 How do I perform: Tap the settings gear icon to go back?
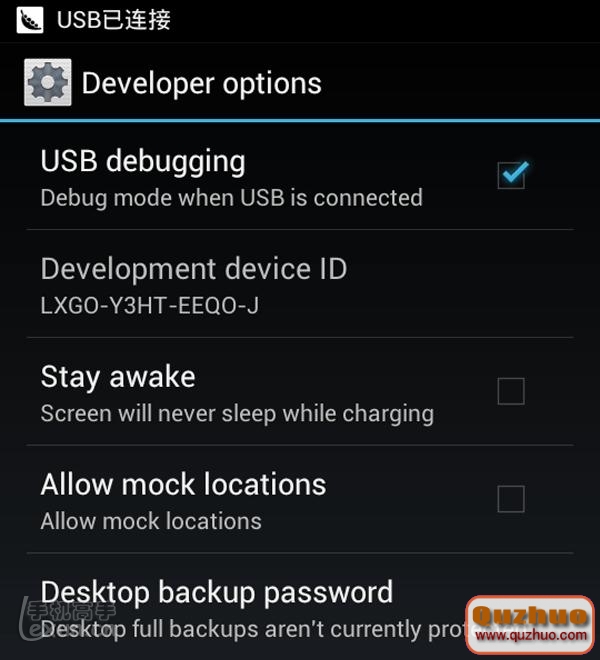(47, 83)
